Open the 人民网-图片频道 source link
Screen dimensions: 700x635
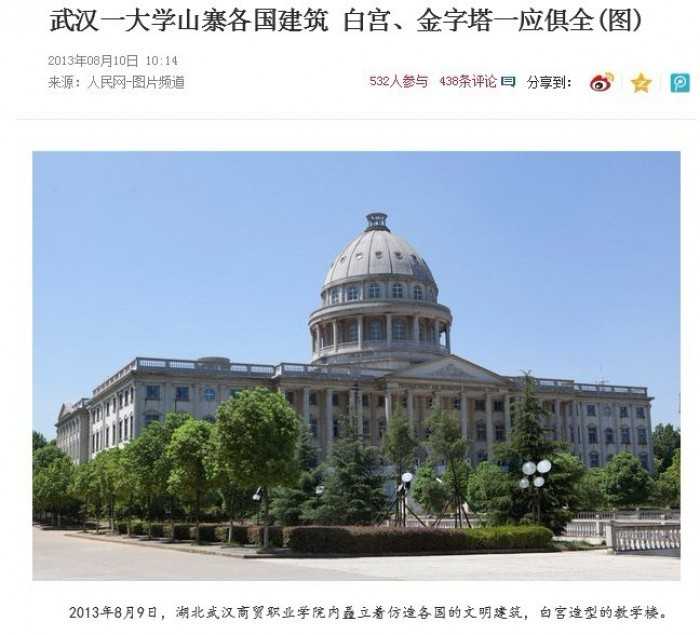tap(136, 83)
